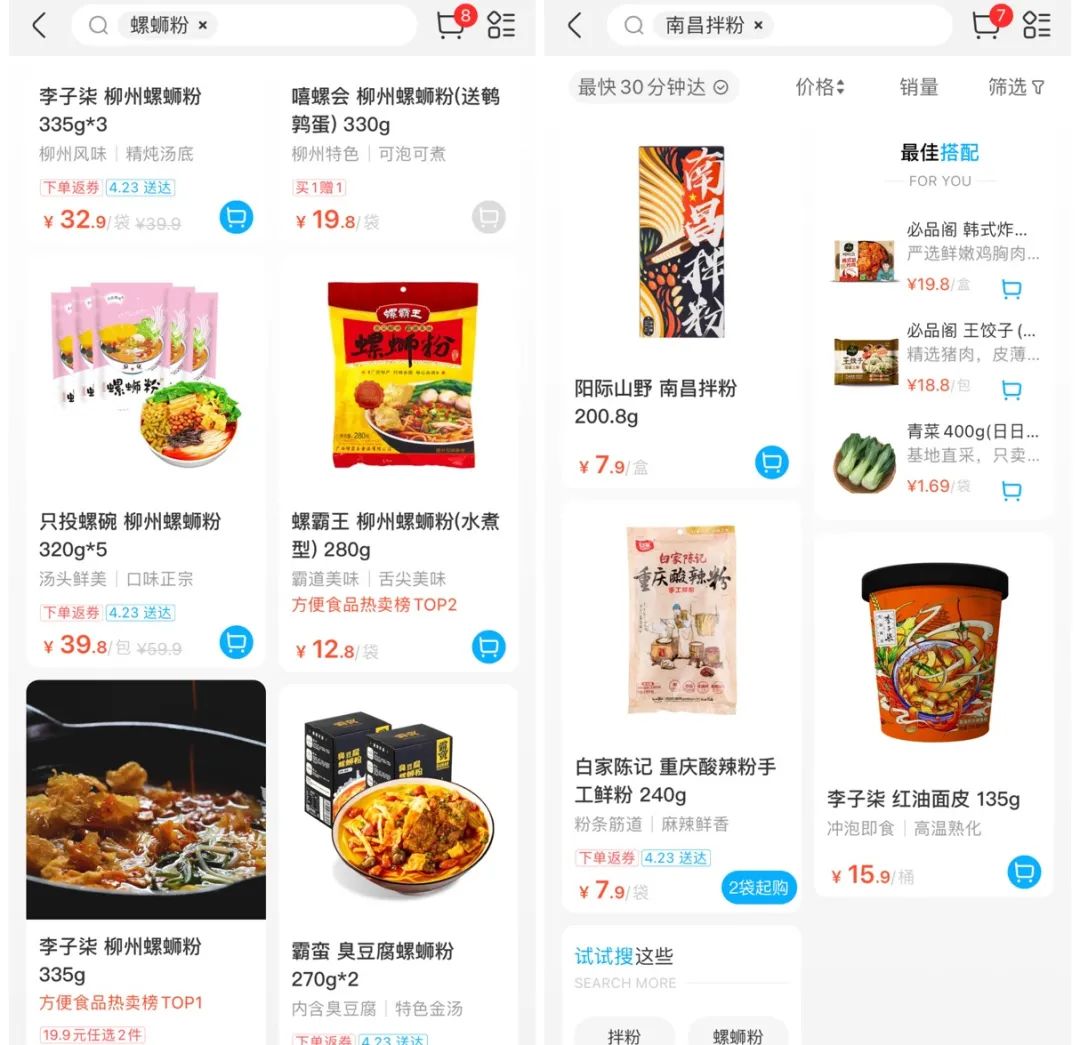Add 螺霸王 柳州螺蛳粉 280g to cart
This screenshot has width=1080, height=1045.
point(488,647)
